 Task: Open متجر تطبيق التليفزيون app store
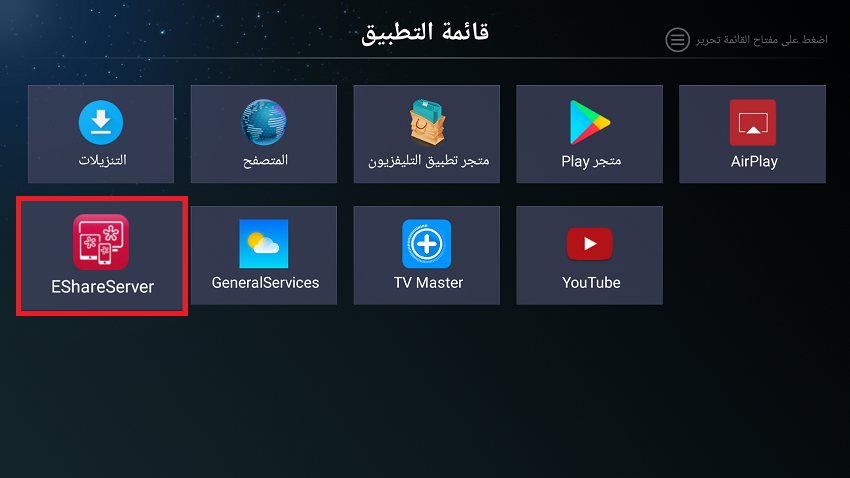pyautogui.click(x=427, y=134)
